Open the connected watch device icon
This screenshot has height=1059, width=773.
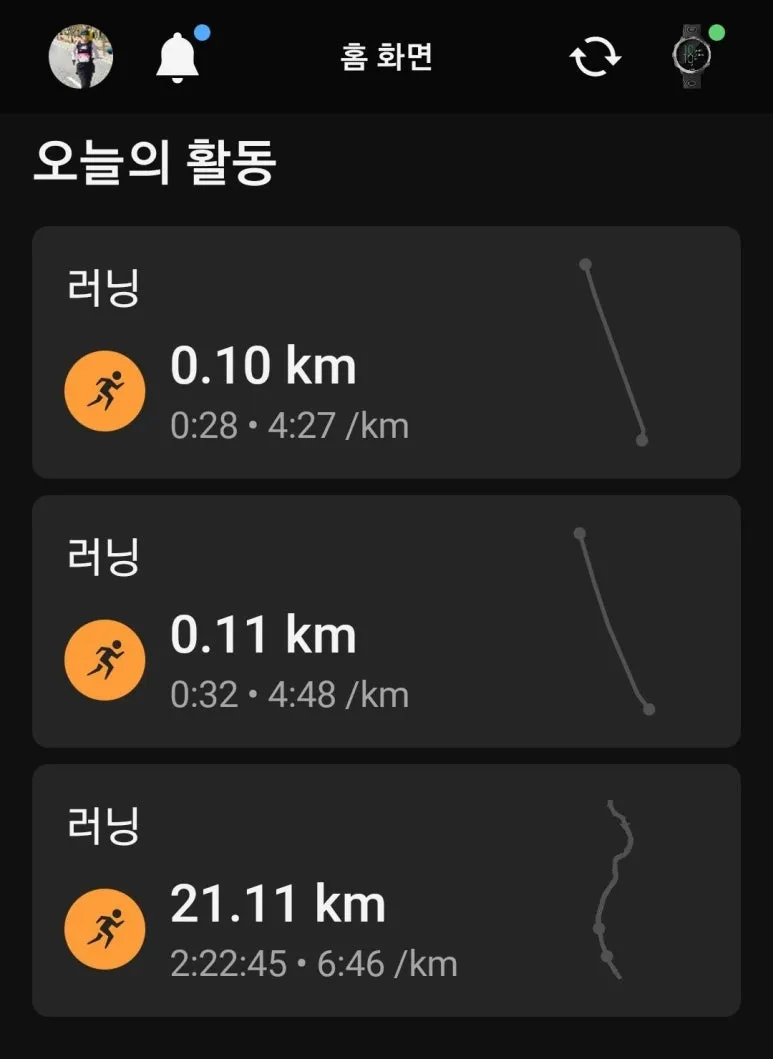tap(691, 57)
